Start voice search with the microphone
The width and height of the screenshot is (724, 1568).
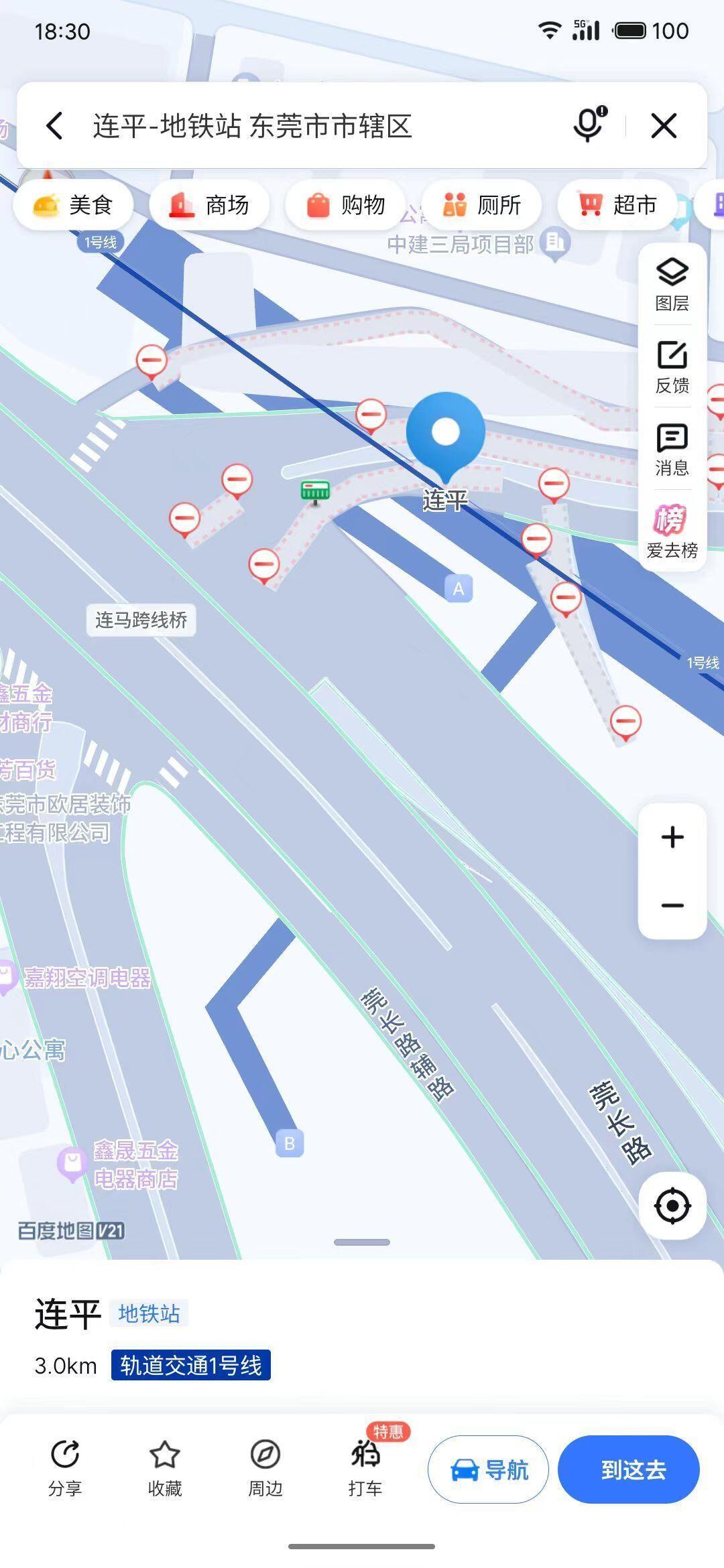click(x=589, y=125)
